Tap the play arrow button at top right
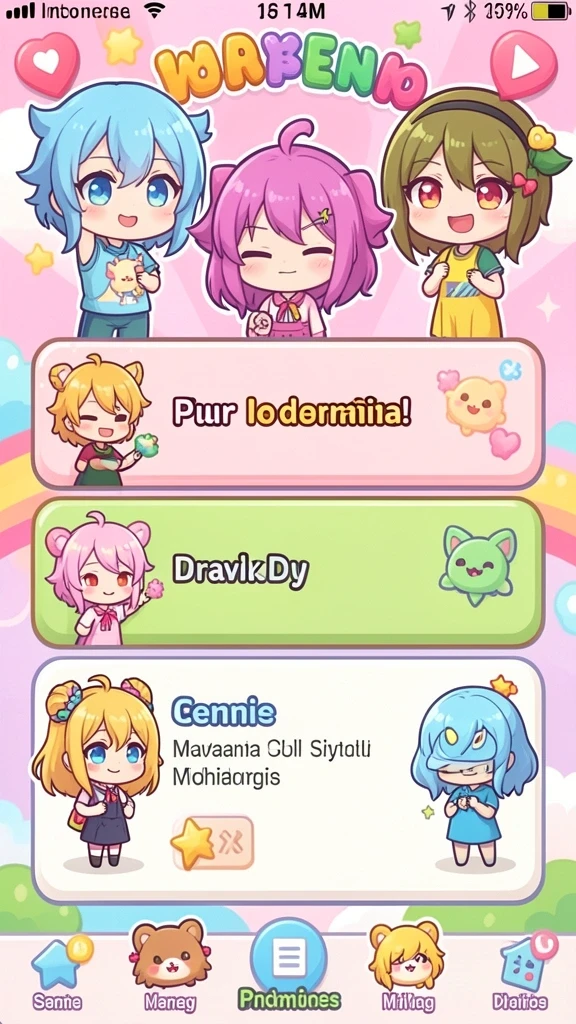The width and height of the screenshot is (576, 1024). (x=524, y=64)
